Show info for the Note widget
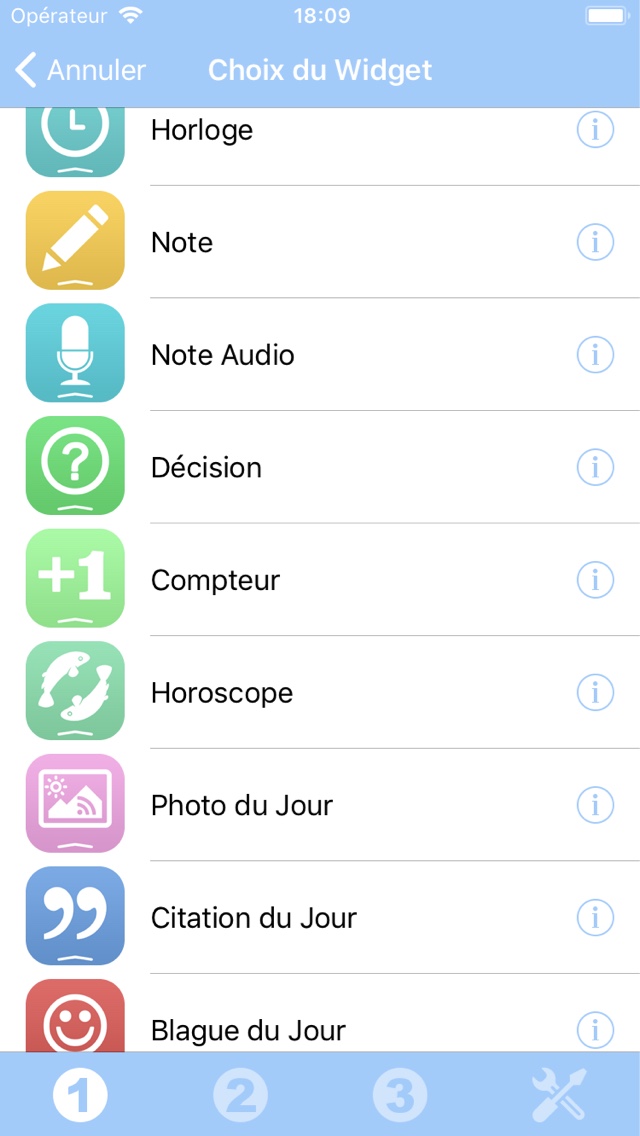 (x=596, y=242)
